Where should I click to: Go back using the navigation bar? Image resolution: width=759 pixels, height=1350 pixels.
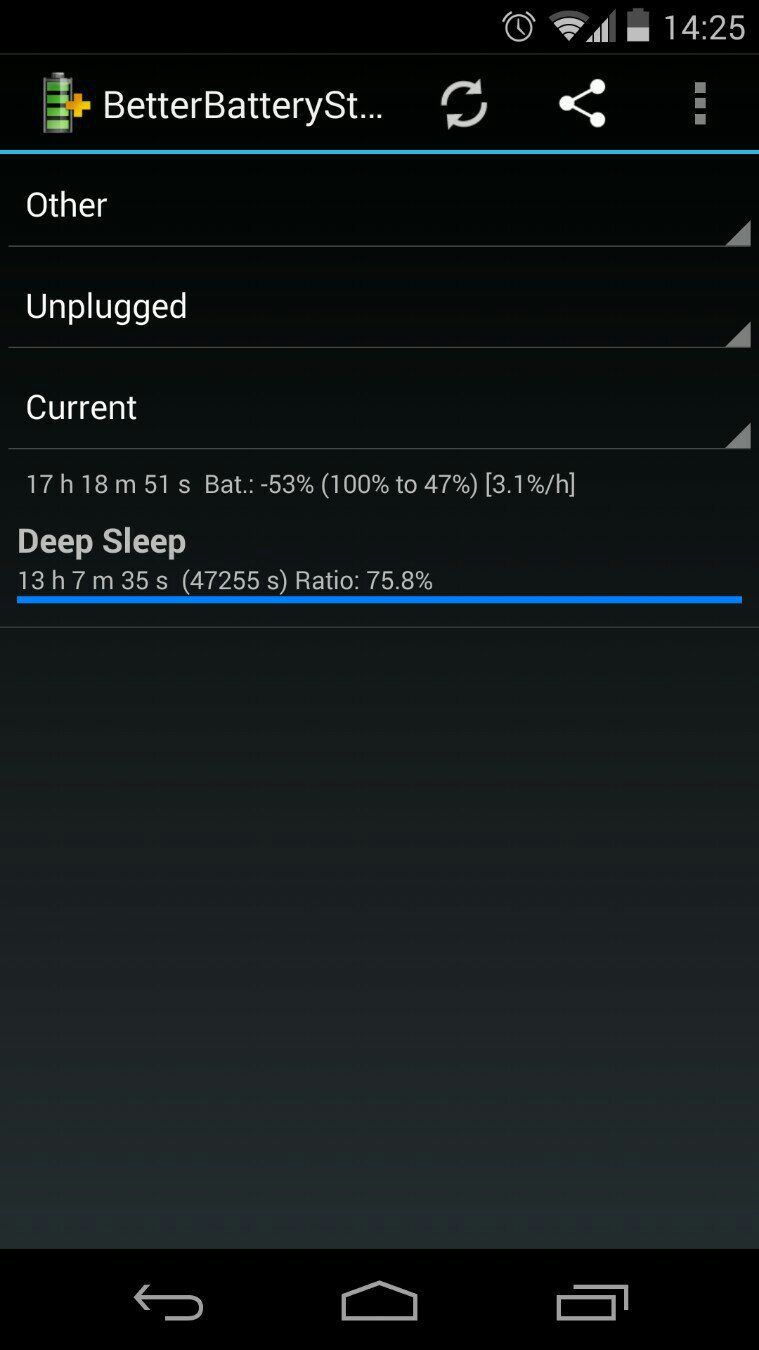point(168,1301)
